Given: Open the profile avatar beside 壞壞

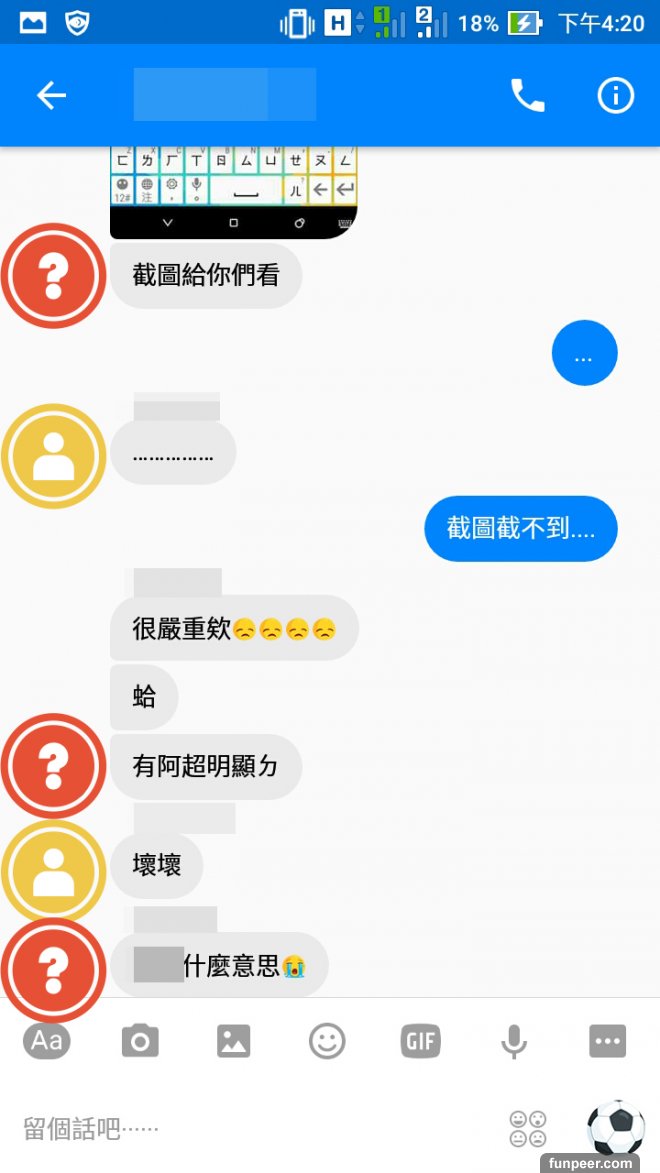Looking at the screenshot, I should pos(53,872).
